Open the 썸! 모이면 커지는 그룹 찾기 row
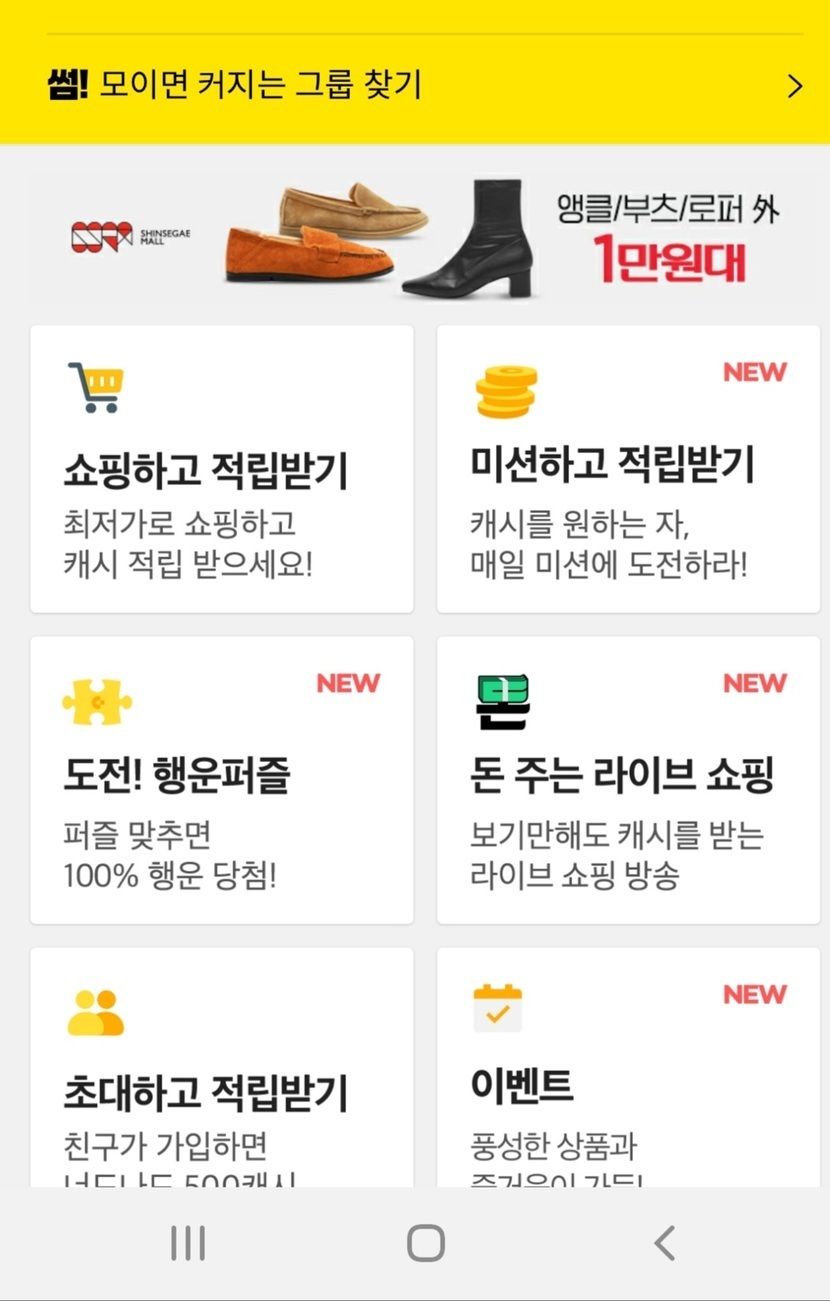 point(414,86)
